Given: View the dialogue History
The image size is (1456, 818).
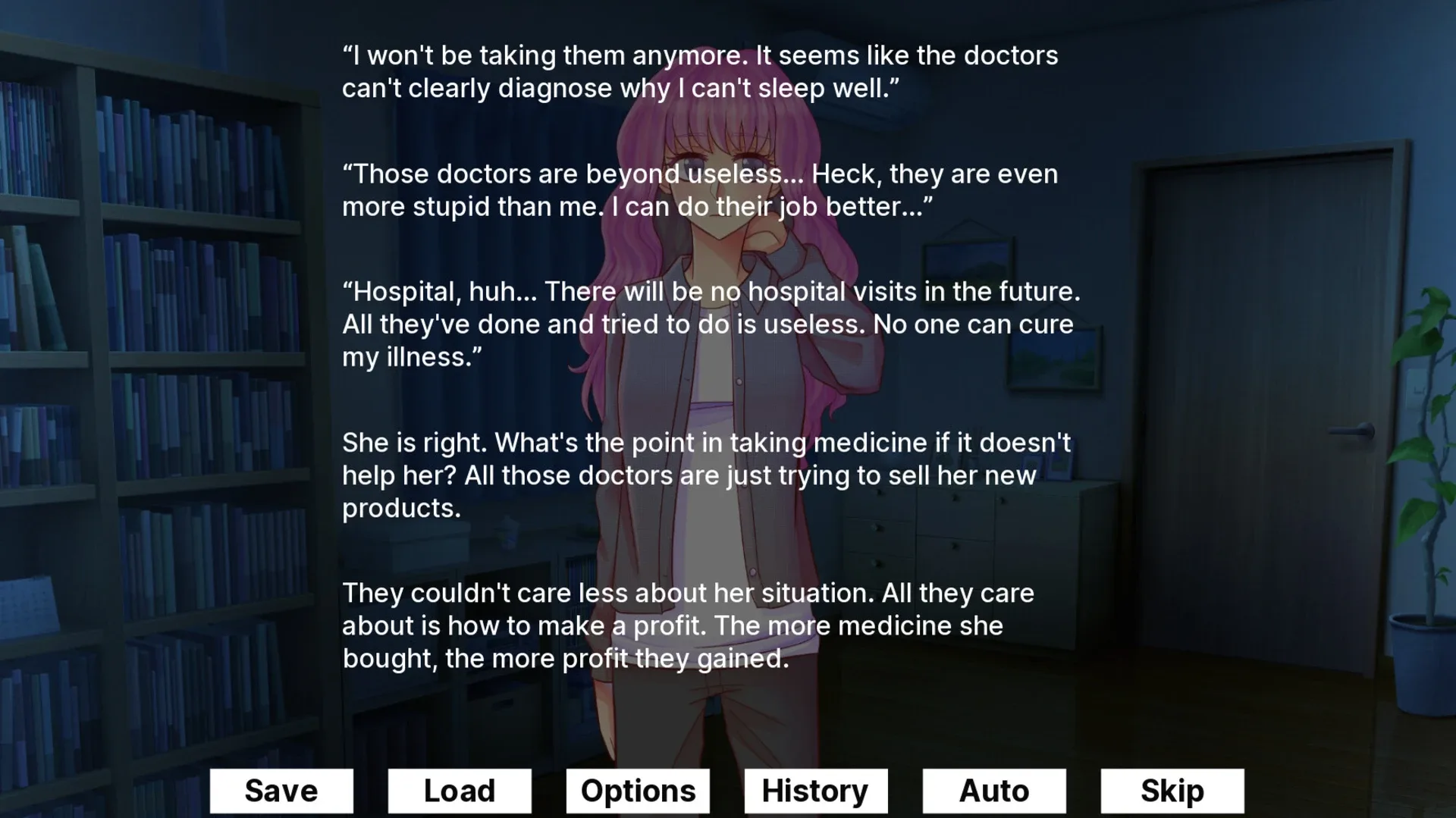Looking at the screenshot, I should pos(816,791).
